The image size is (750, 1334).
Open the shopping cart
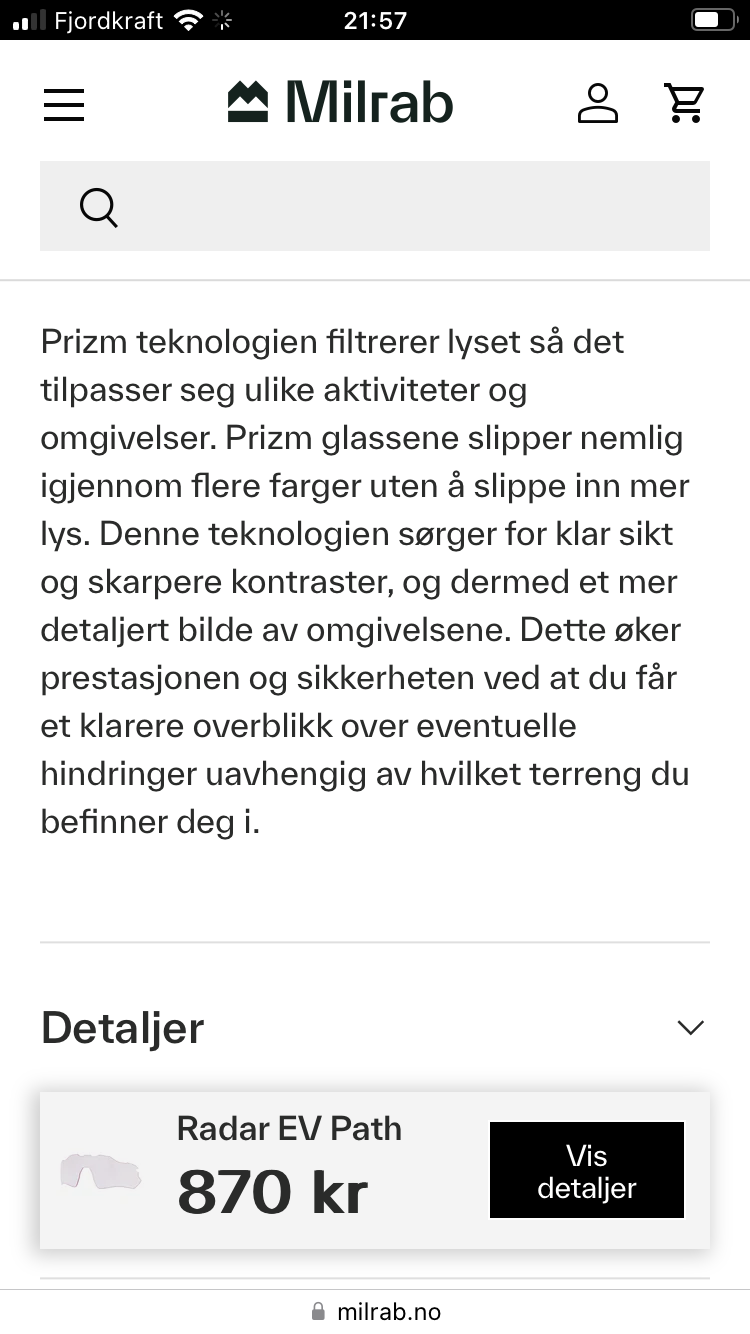(x=684, y=102)
